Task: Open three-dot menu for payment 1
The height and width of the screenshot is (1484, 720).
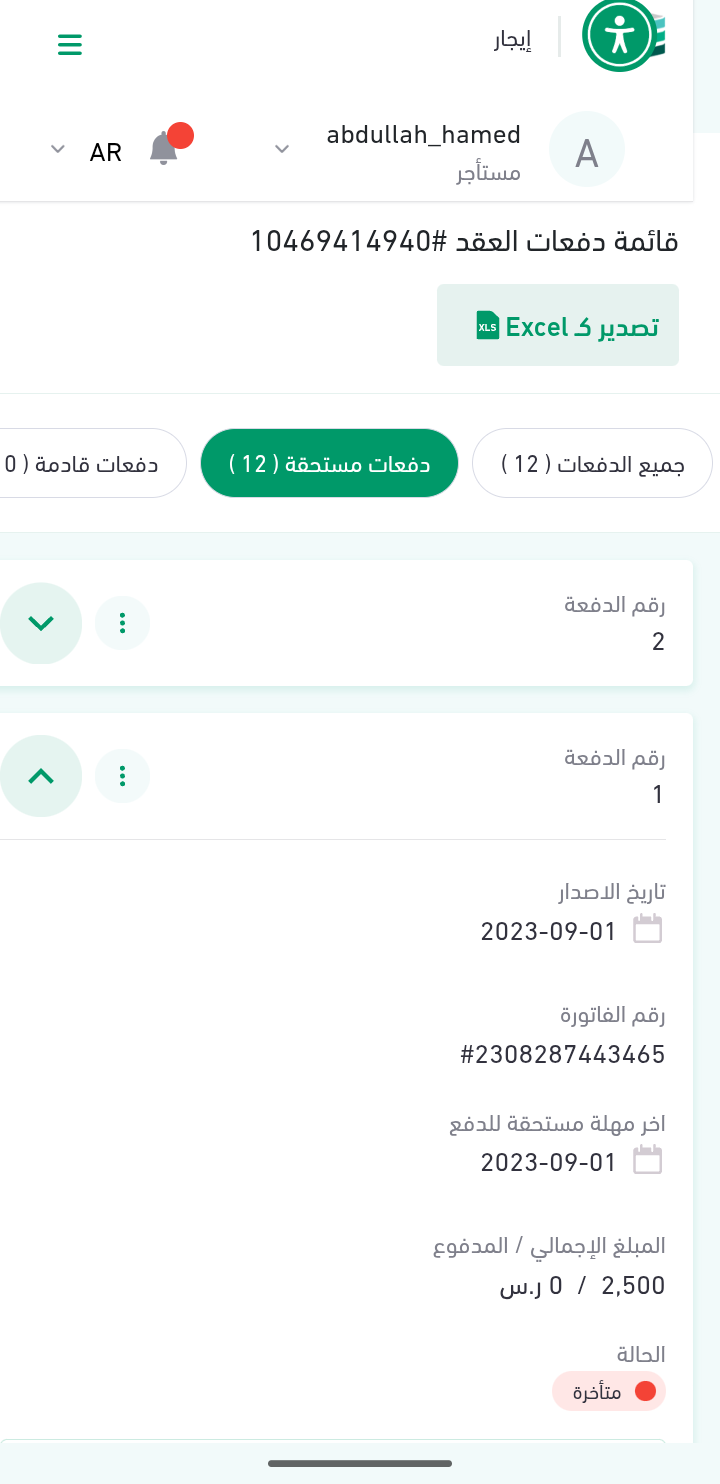Action: coord(123,776)
